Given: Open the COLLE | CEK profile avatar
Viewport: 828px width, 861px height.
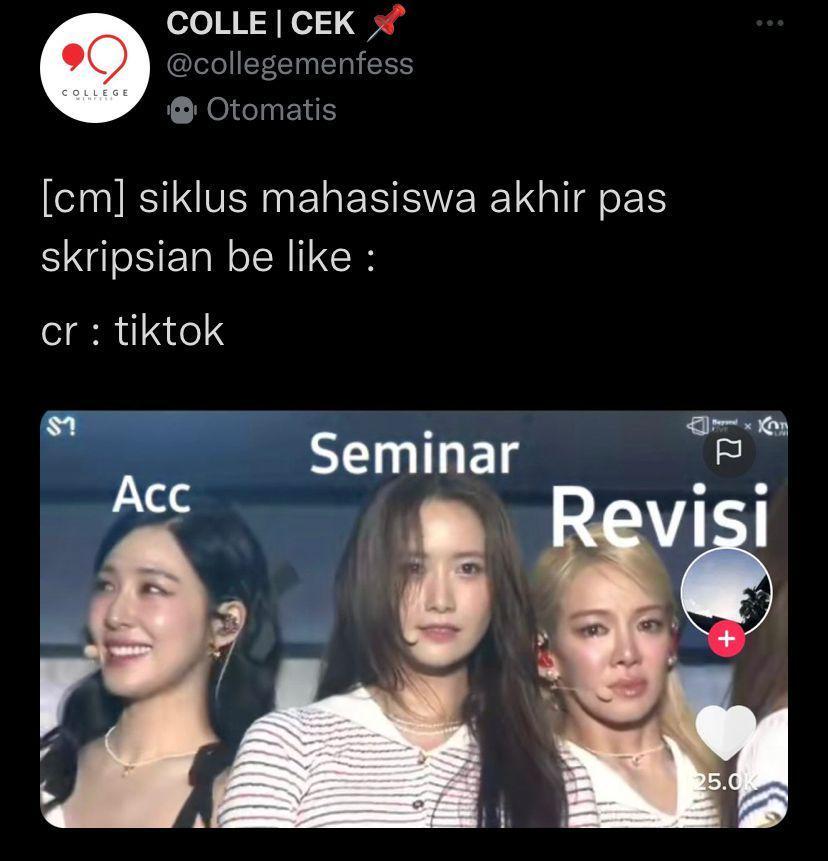Looking at the screenshot, I should coord(95,68).
